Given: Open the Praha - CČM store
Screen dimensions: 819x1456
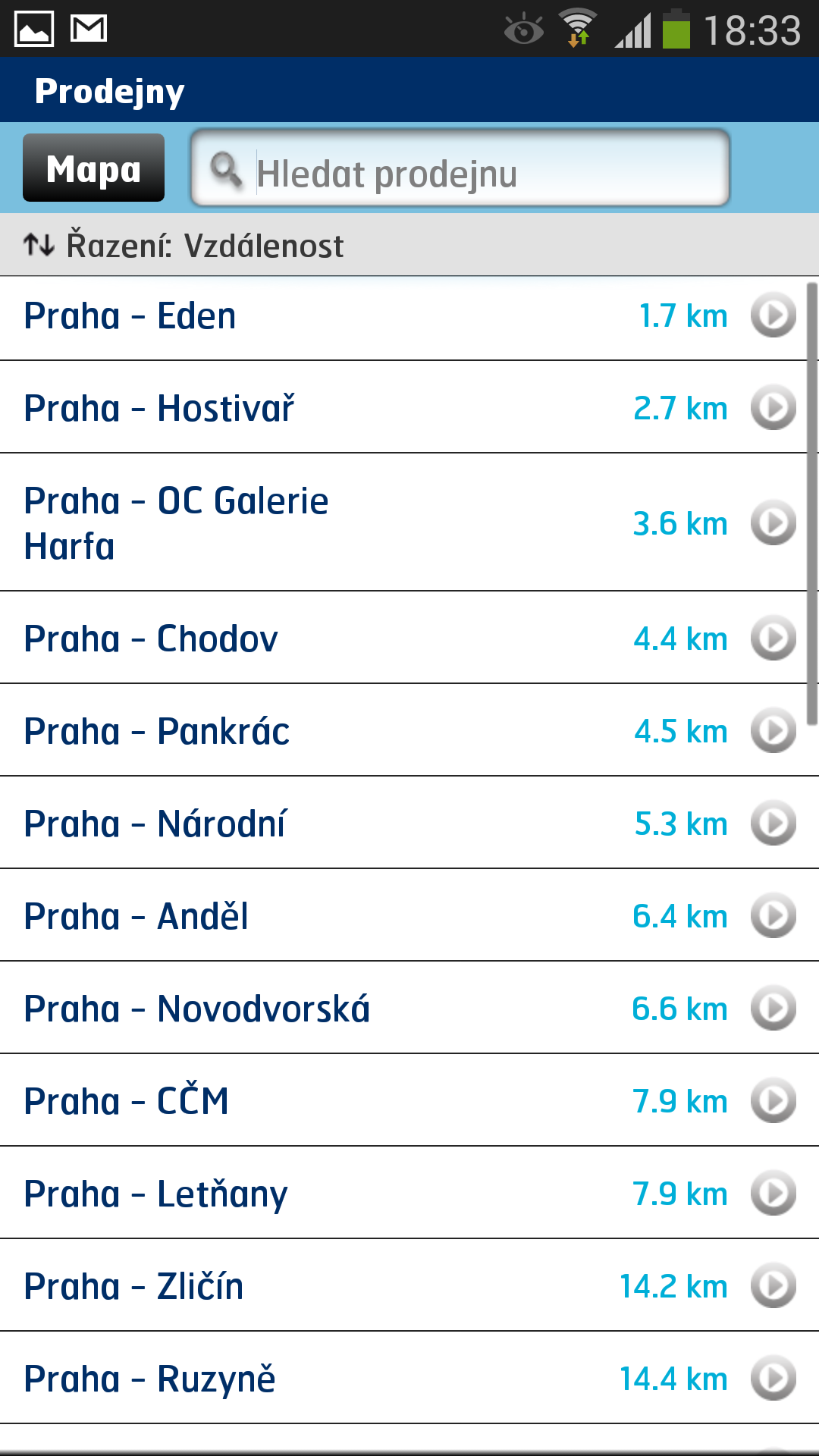Looking at the screenshot, I should [409, 1100].
